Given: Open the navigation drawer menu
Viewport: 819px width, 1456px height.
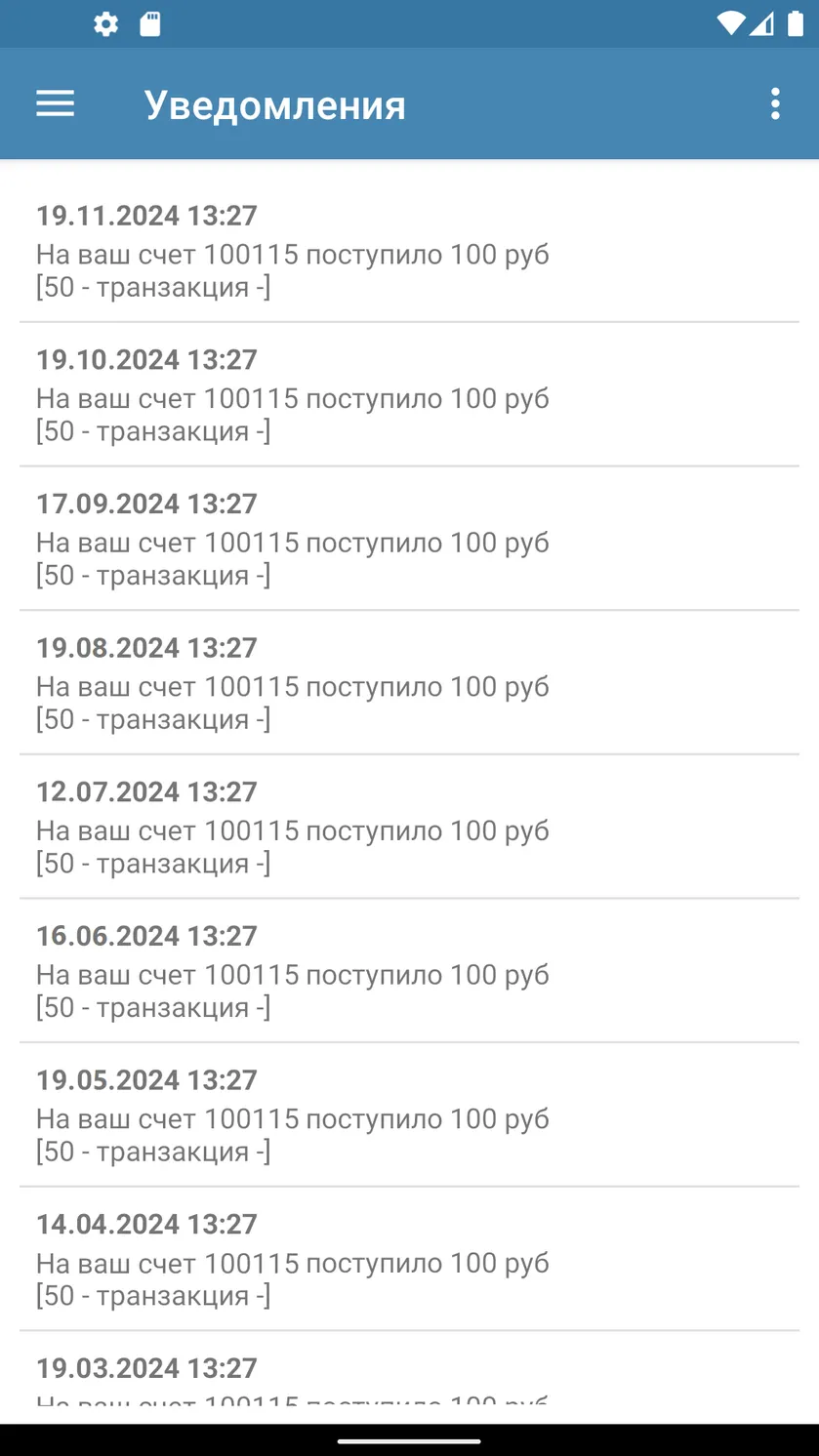Looking at the screenshot, I should point(56,103).
